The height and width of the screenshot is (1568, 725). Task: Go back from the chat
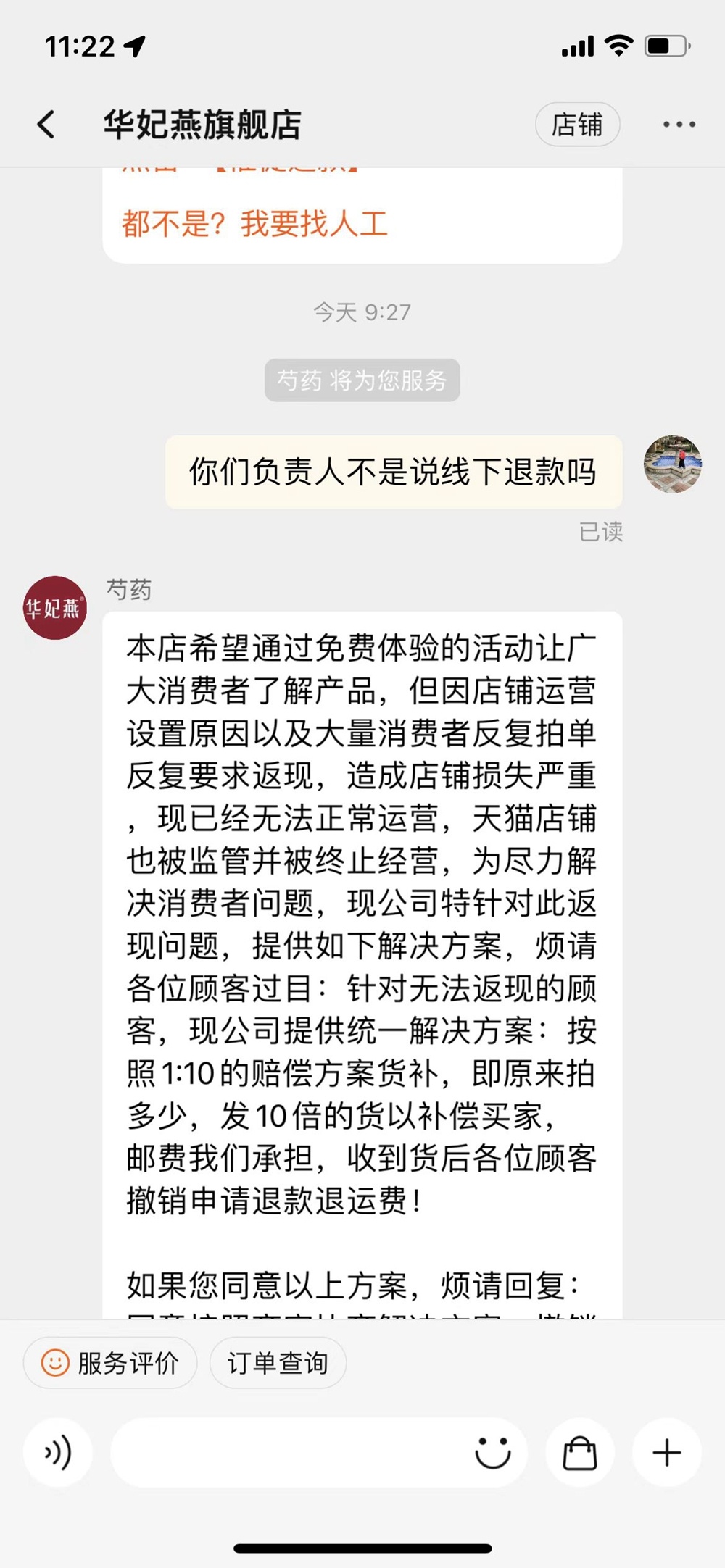[x=46, y=125]
